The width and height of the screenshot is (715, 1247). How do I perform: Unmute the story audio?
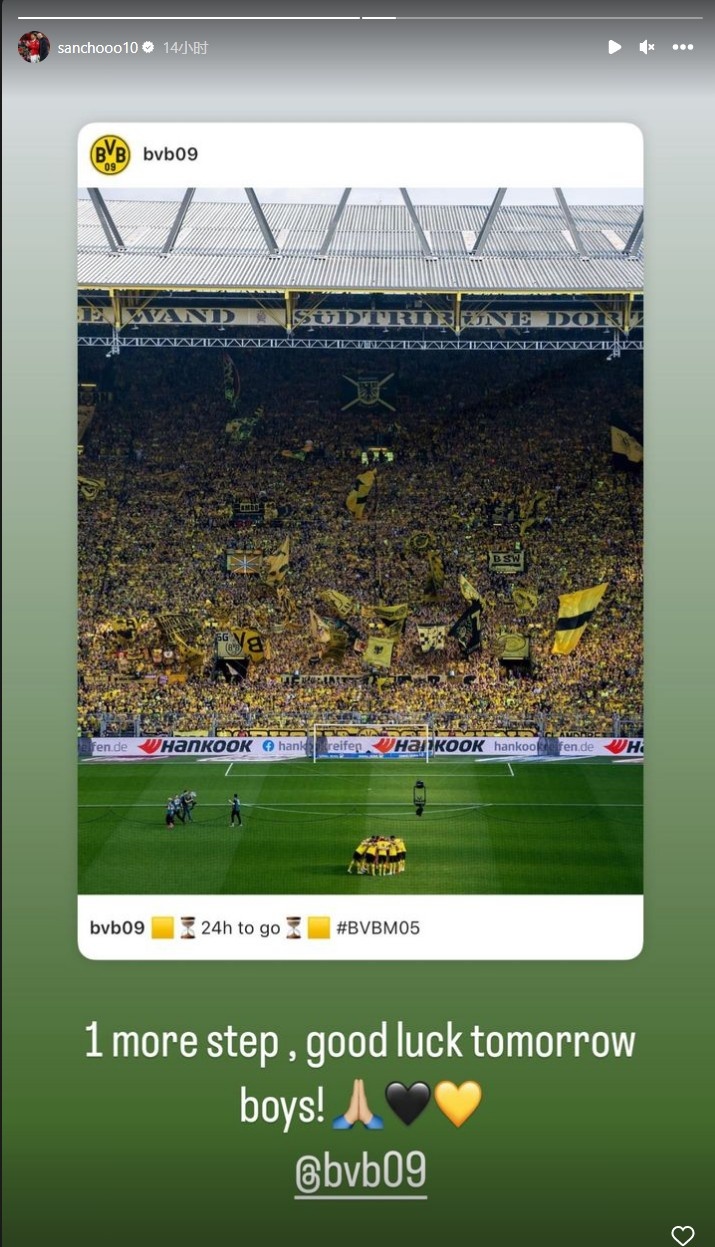click(647, 47)
